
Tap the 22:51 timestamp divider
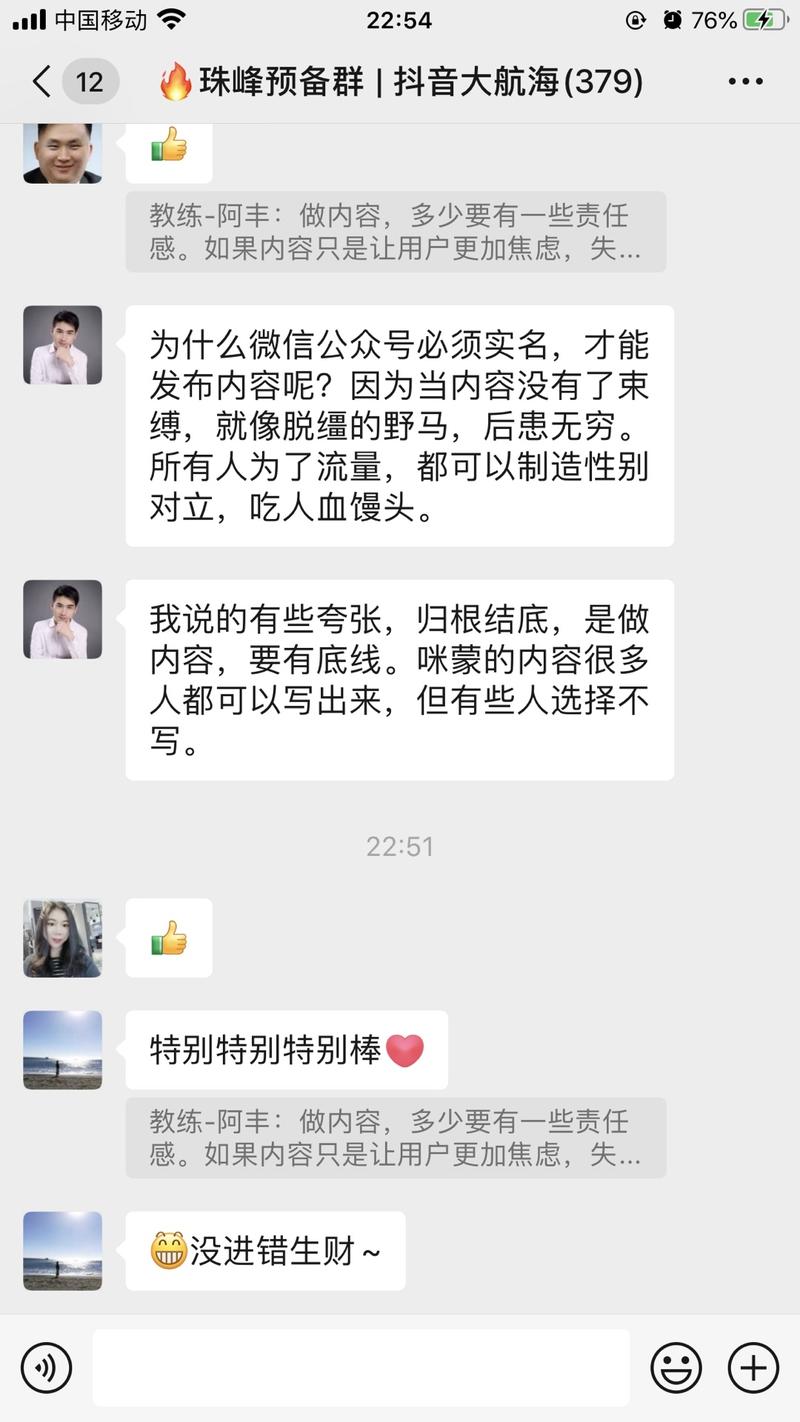click(x=400, y=846)
